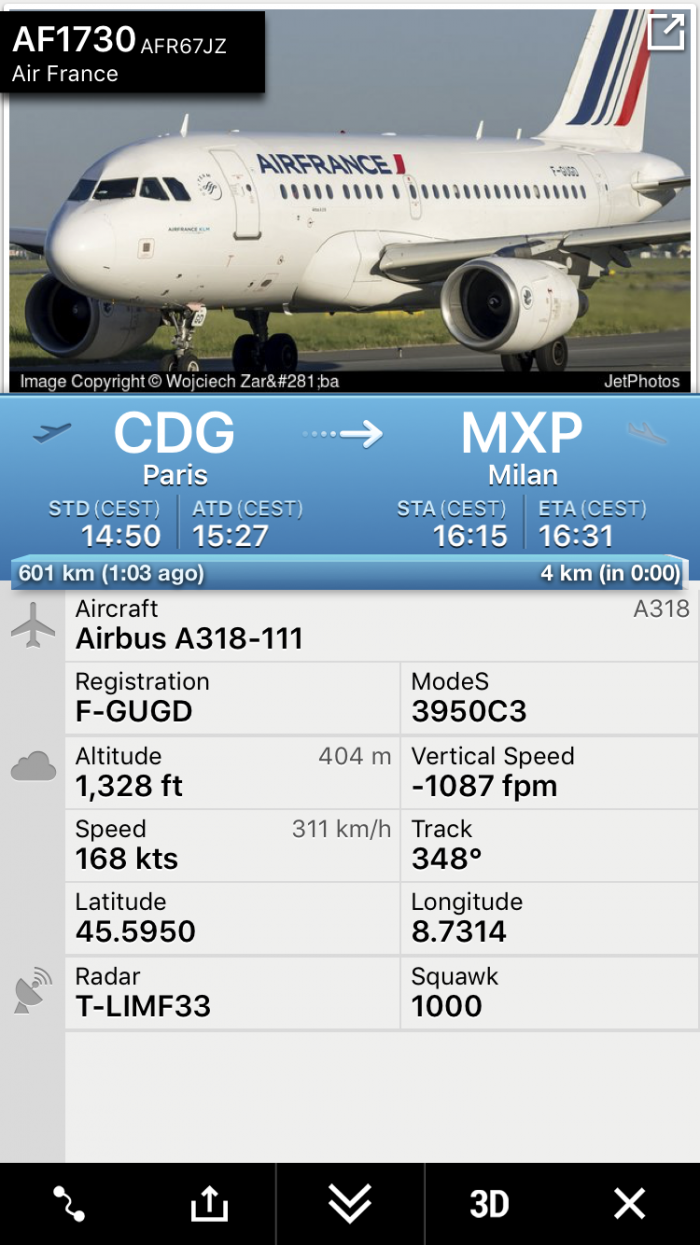Collapse the flight details panel
700x1245 pixels.
350,1204
